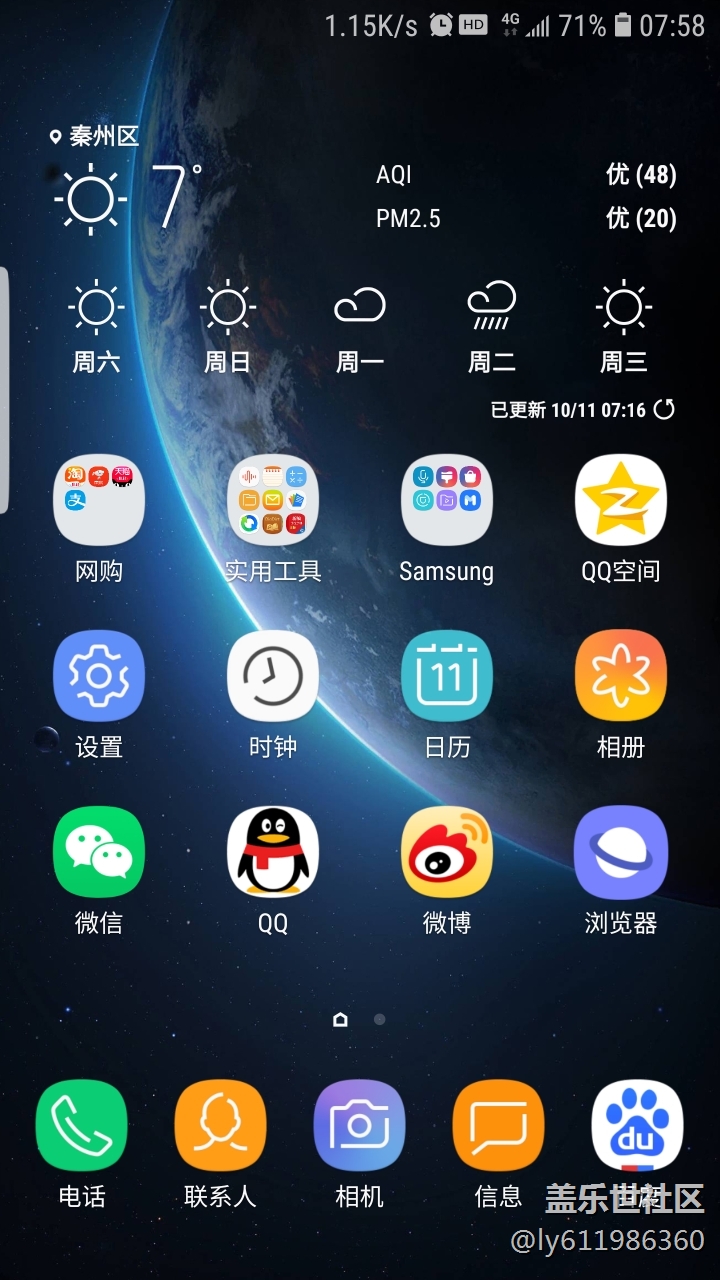Screen dimensions: 720x1280
Task: Launch the 日历 calendar app
Action: (x=446, y=676)
